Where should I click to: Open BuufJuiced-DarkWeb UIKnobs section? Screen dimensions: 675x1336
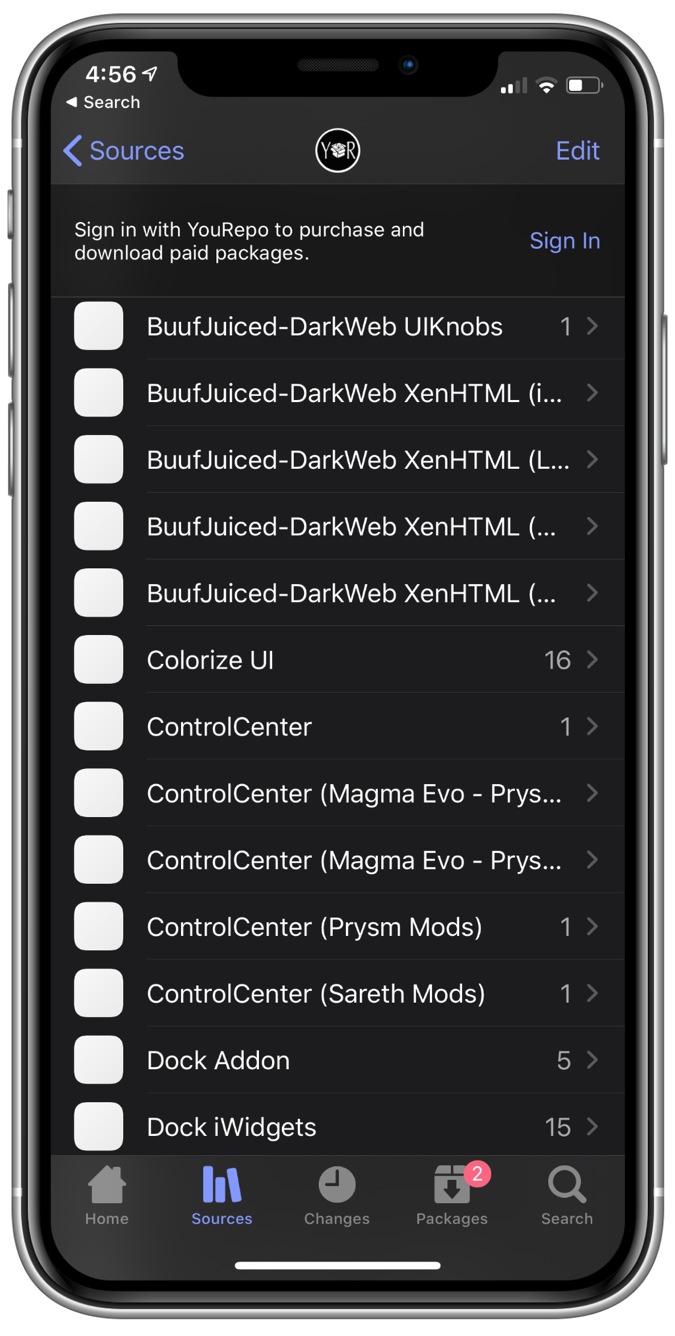coord(337,326)
